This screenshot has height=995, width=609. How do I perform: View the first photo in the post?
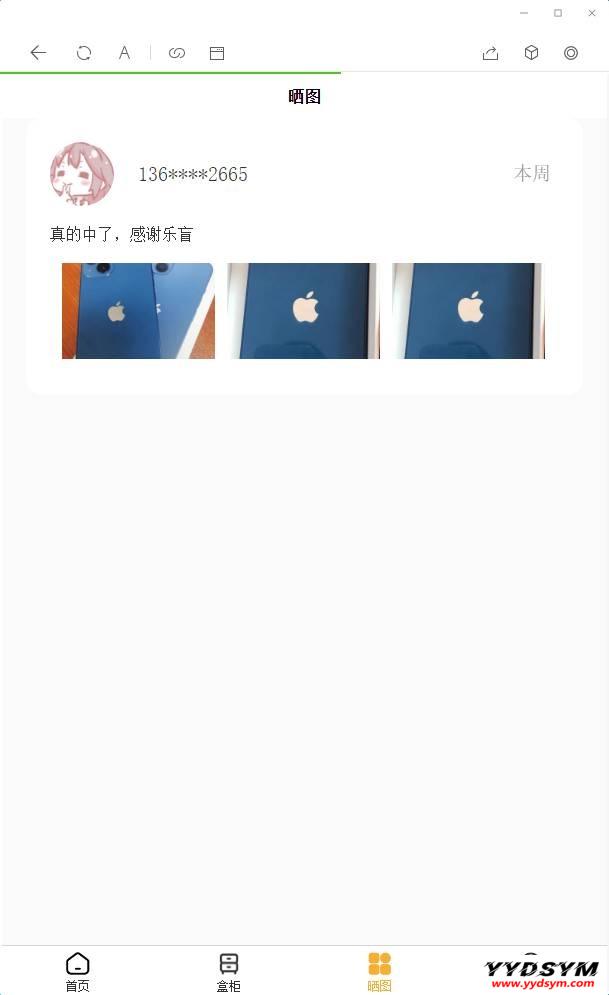pos(138,311)
